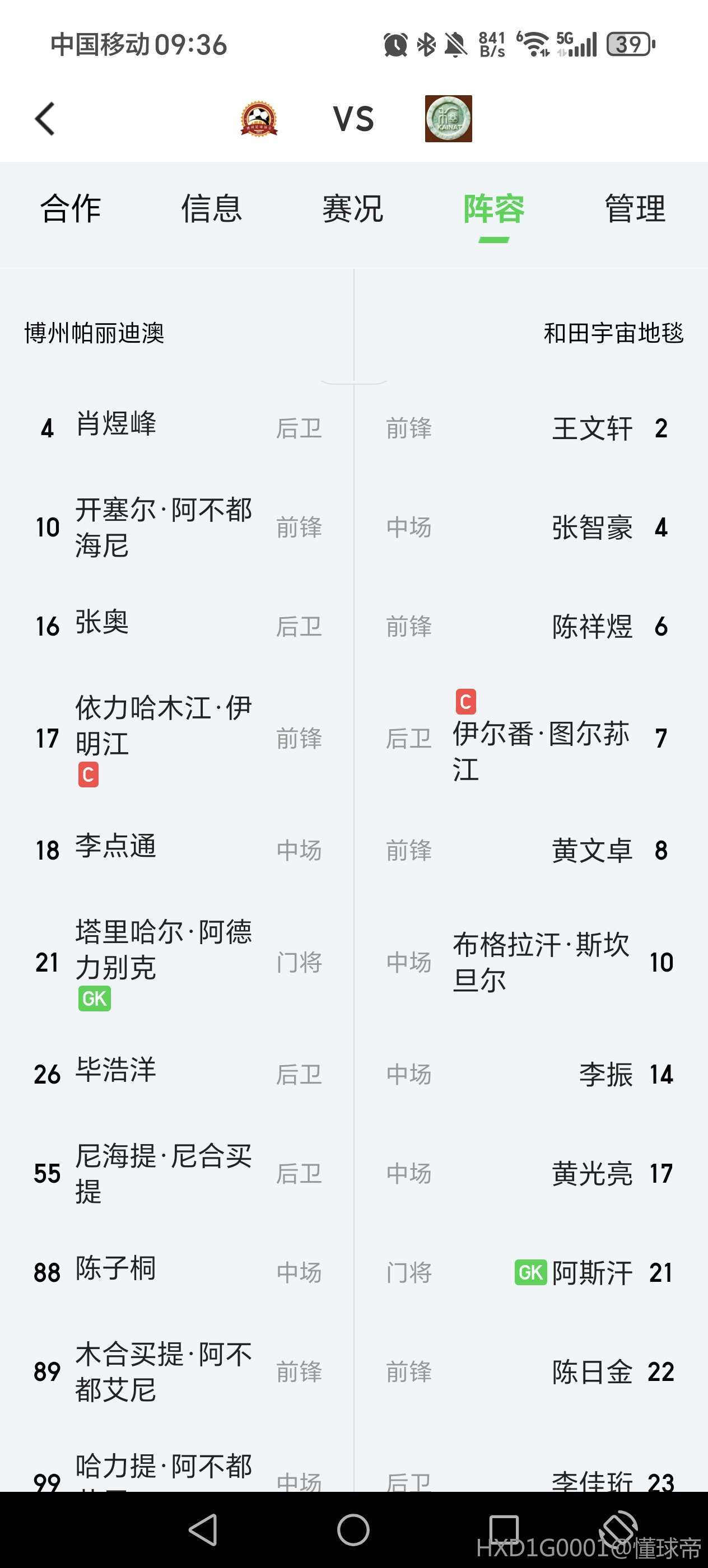
Task: Open the 赛况 tab
Action: point(353,209)
